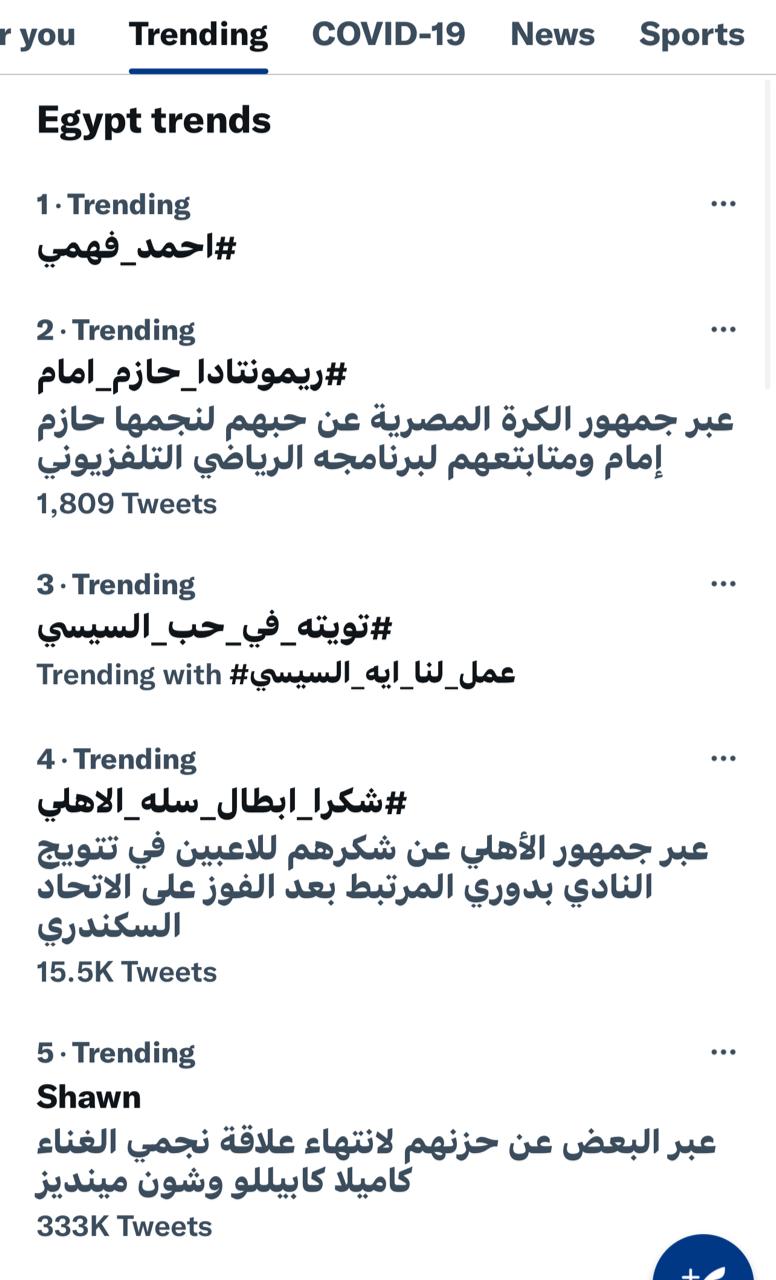Open more options for the #1 trend
This screenshot has width=776, height=1280.
(722, 204)
